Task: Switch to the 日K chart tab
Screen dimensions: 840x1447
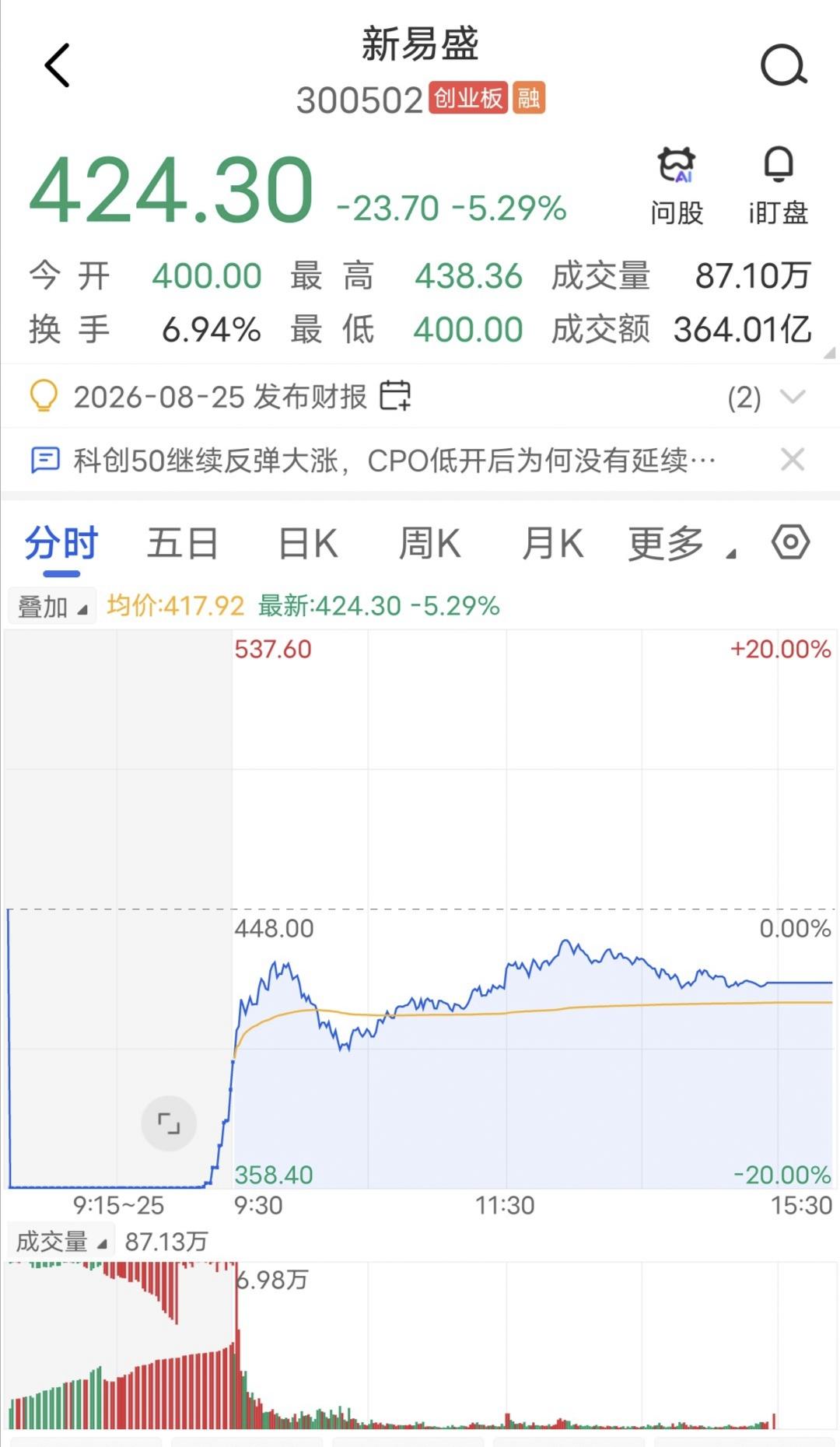Action: coord(308,543)
